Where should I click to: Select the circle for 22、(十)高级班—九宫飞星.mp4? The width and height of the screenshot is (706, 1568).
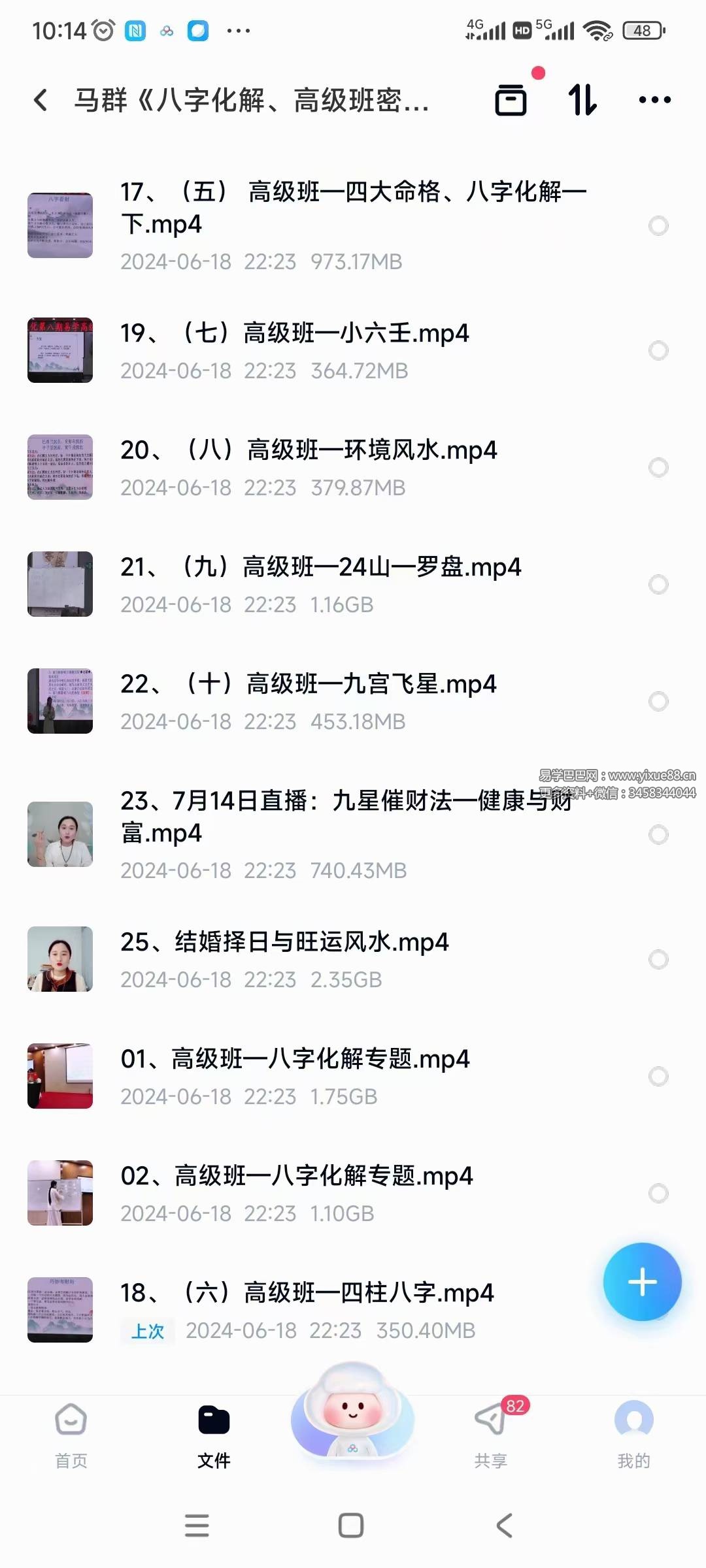658,702
